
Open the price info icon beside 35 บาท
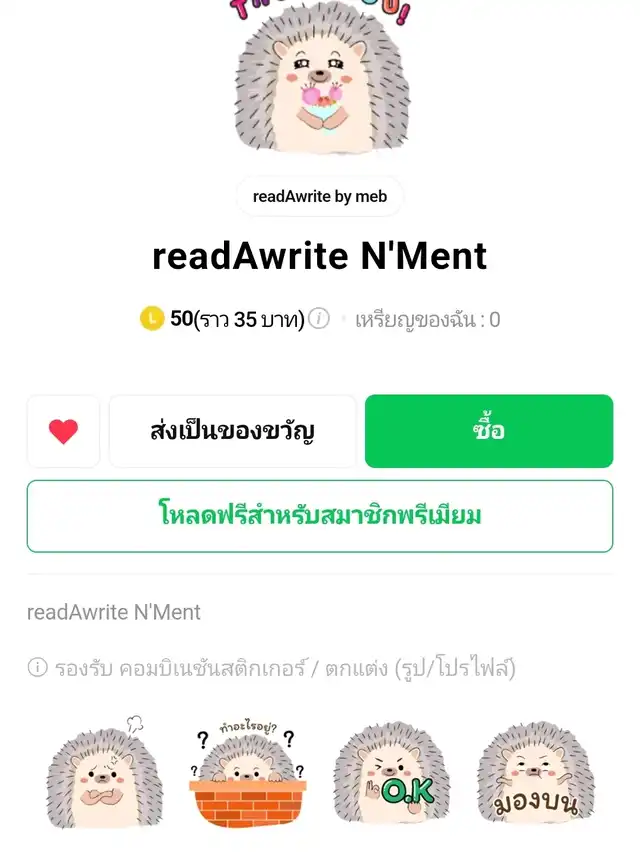319,319
